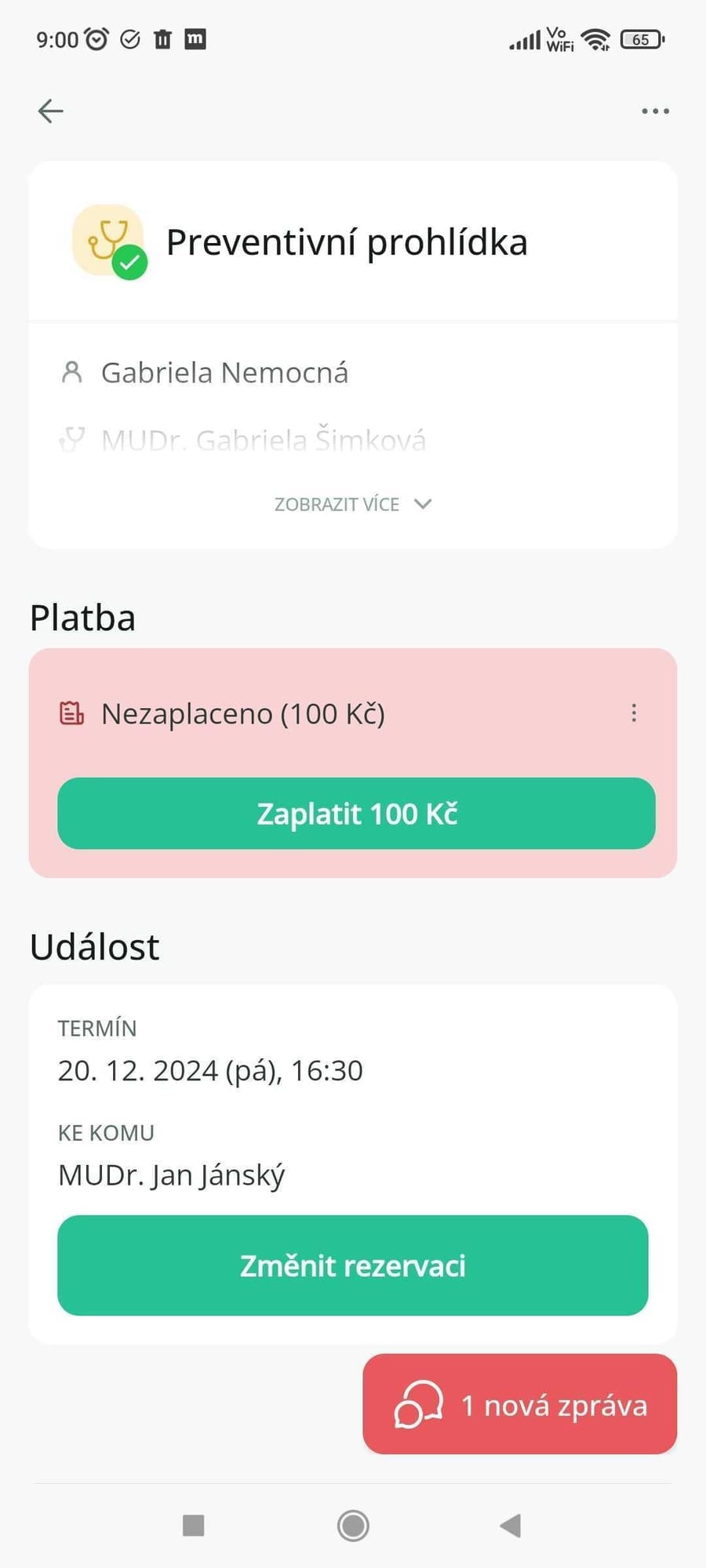Open the chat bubble icon in nová zpráva
This screenshot has height=1568, width=706.
[x=418, y=1405]
